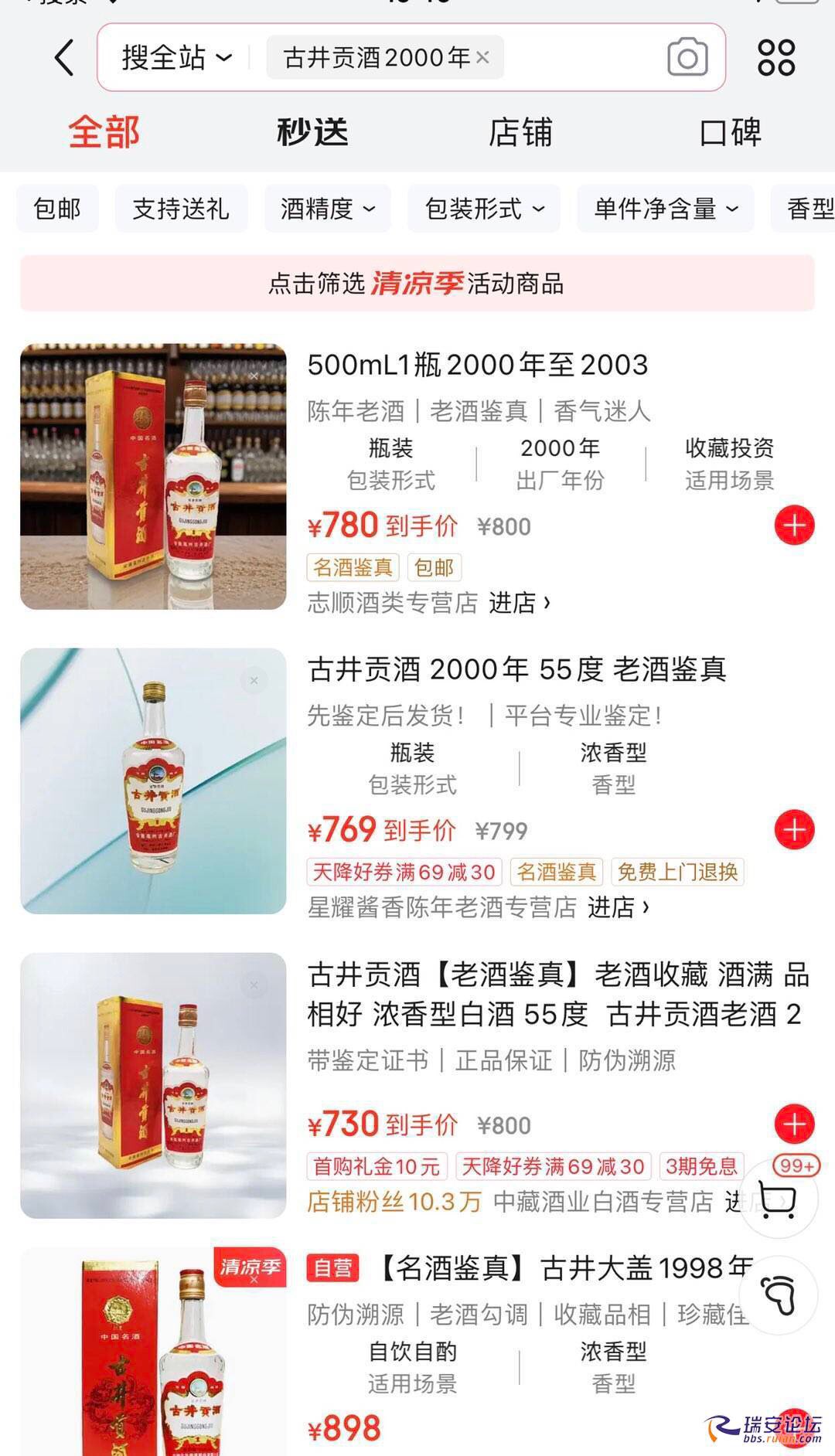This screenshot has width=835, height=1456.
Task: Open camera image search
Action: click(x=687, y=58)
